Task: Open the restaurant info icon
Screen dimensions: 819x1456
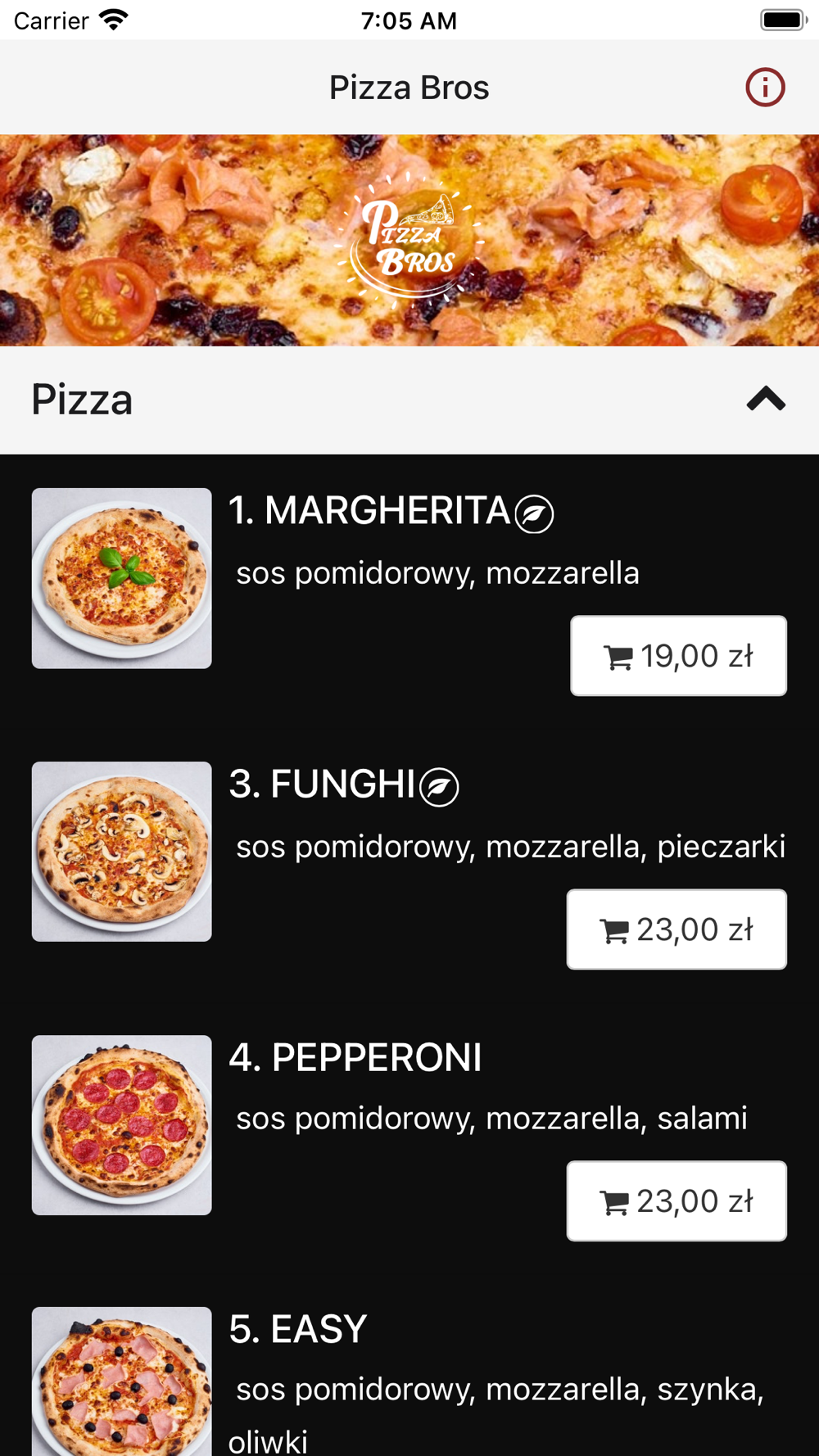Action: pos(765,87)
